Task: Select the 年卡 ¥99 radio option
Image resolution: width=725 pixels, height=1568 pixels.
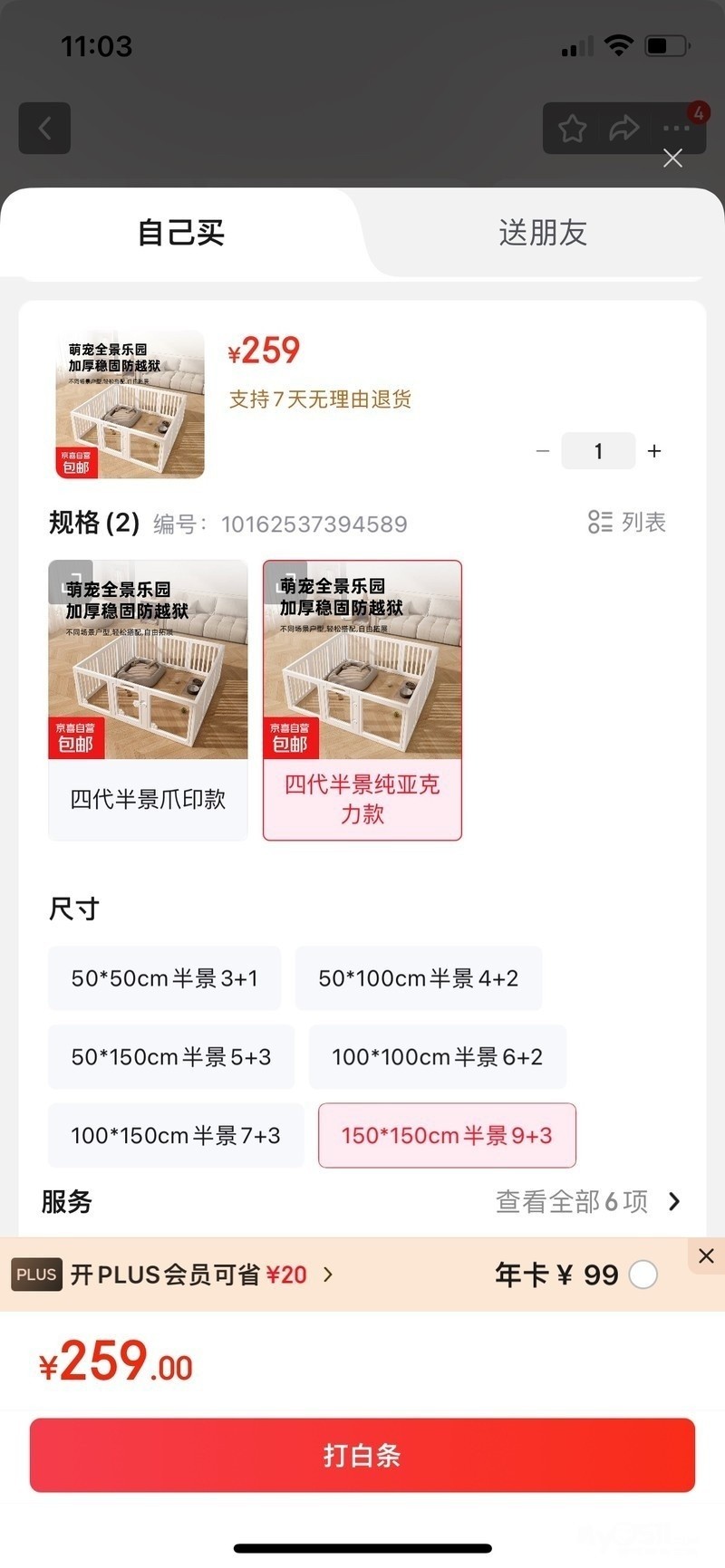Action: (x=643, y=1275)
